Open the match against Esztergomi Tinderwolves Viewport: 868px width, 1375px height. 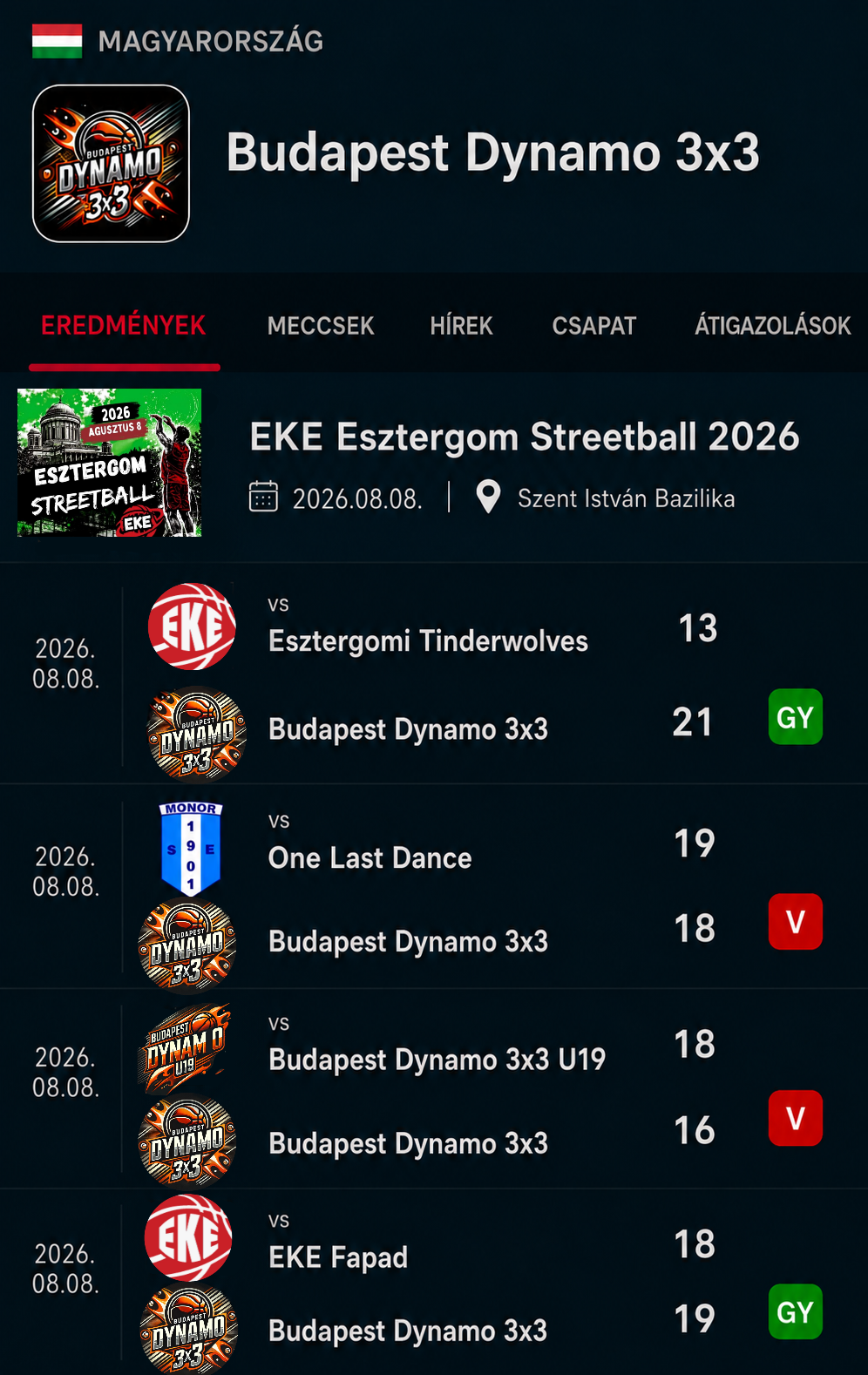434,674
